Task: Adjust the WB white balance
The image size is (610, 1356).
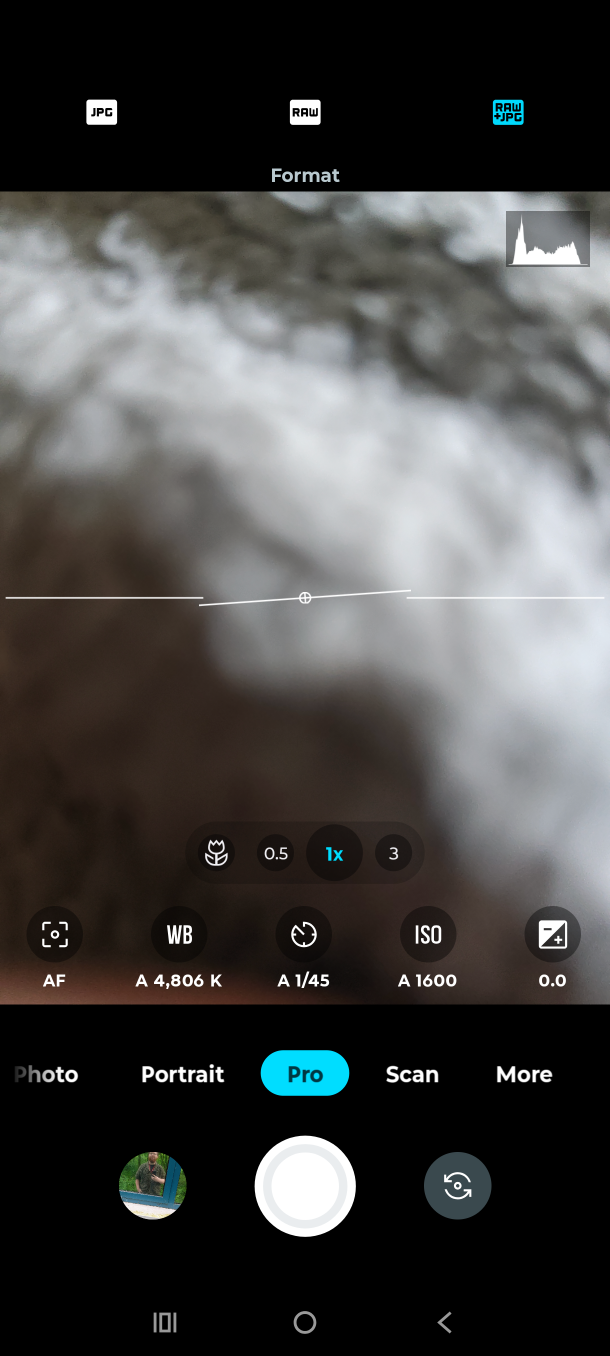Action: pos(179,936)
